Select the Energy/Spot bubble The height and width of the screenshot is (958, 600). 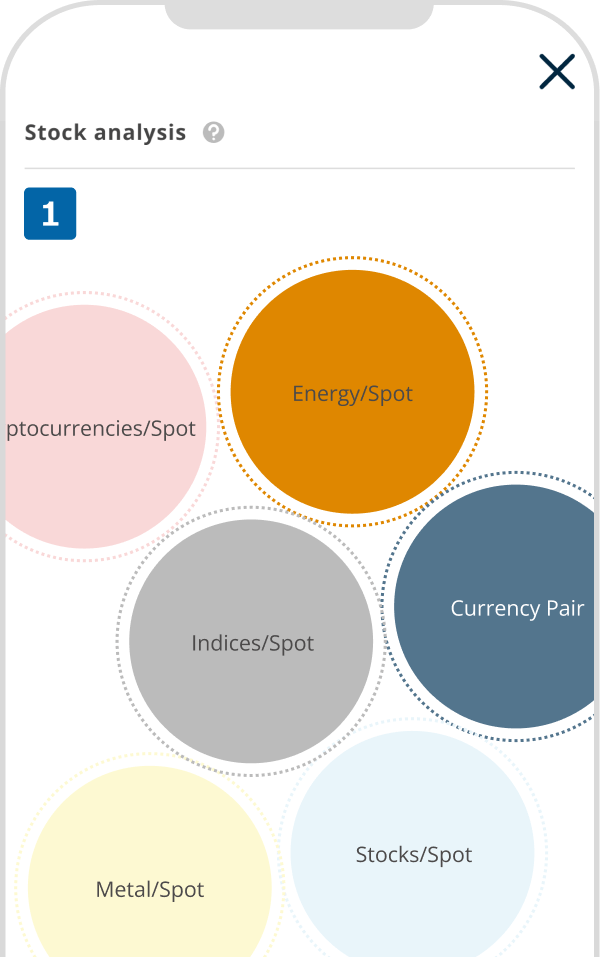pyautogui.click(x=352, y=392)
